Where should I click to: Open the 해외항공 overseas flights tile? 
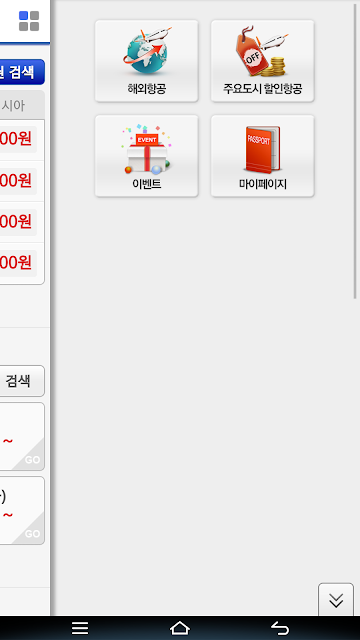(147, 61)
